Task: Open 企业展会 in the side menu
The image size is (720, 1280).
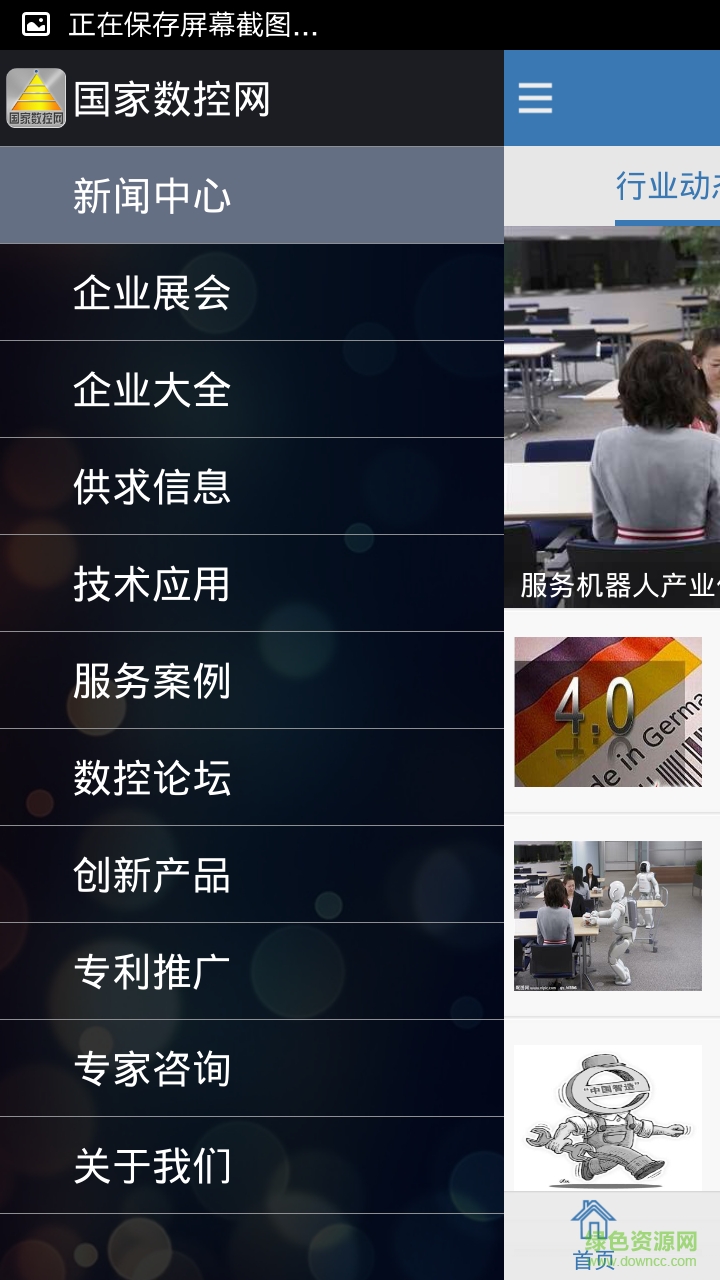Action: (150, 291)
